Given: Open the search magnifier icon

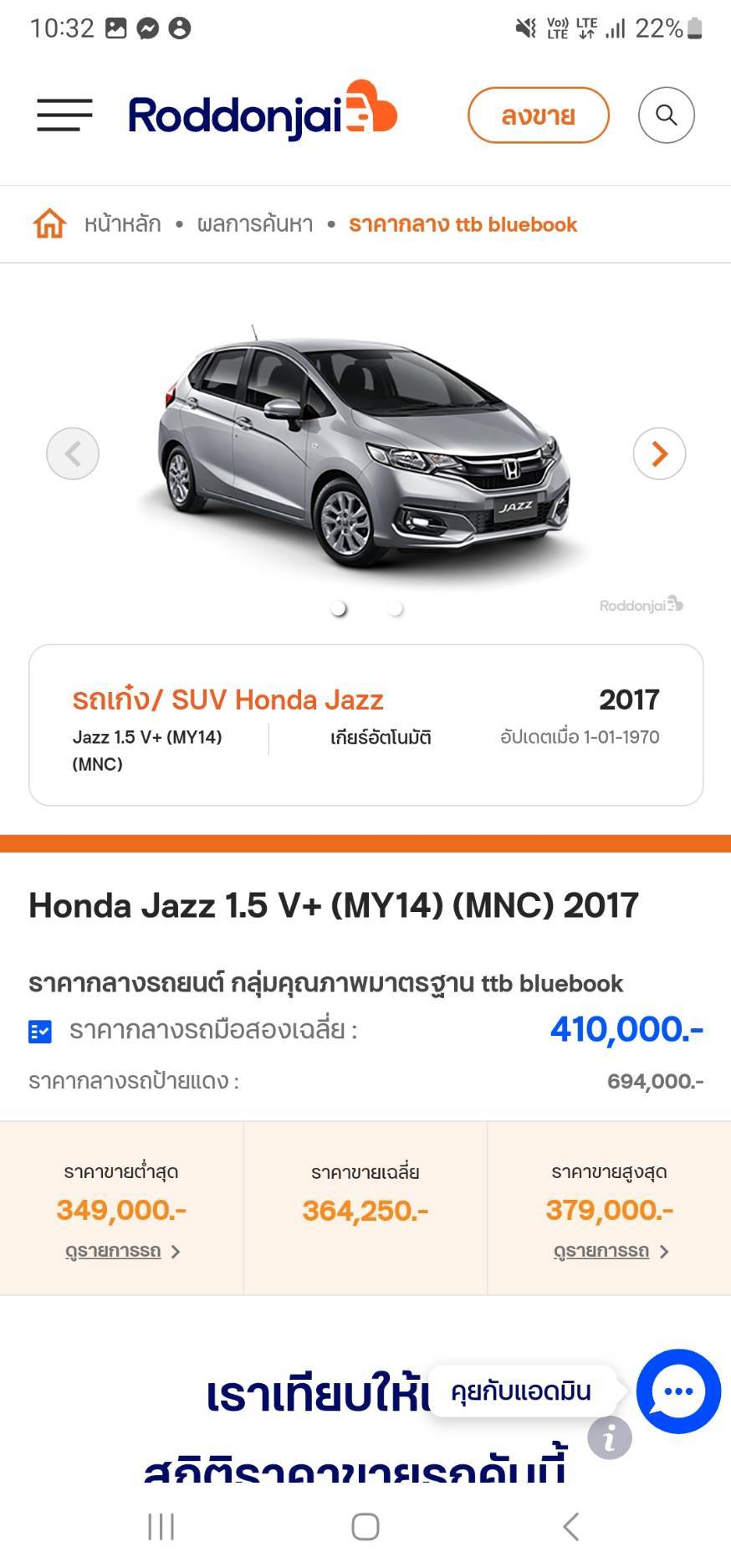Looking at the screenshot, I should click(x=666, y=115).
